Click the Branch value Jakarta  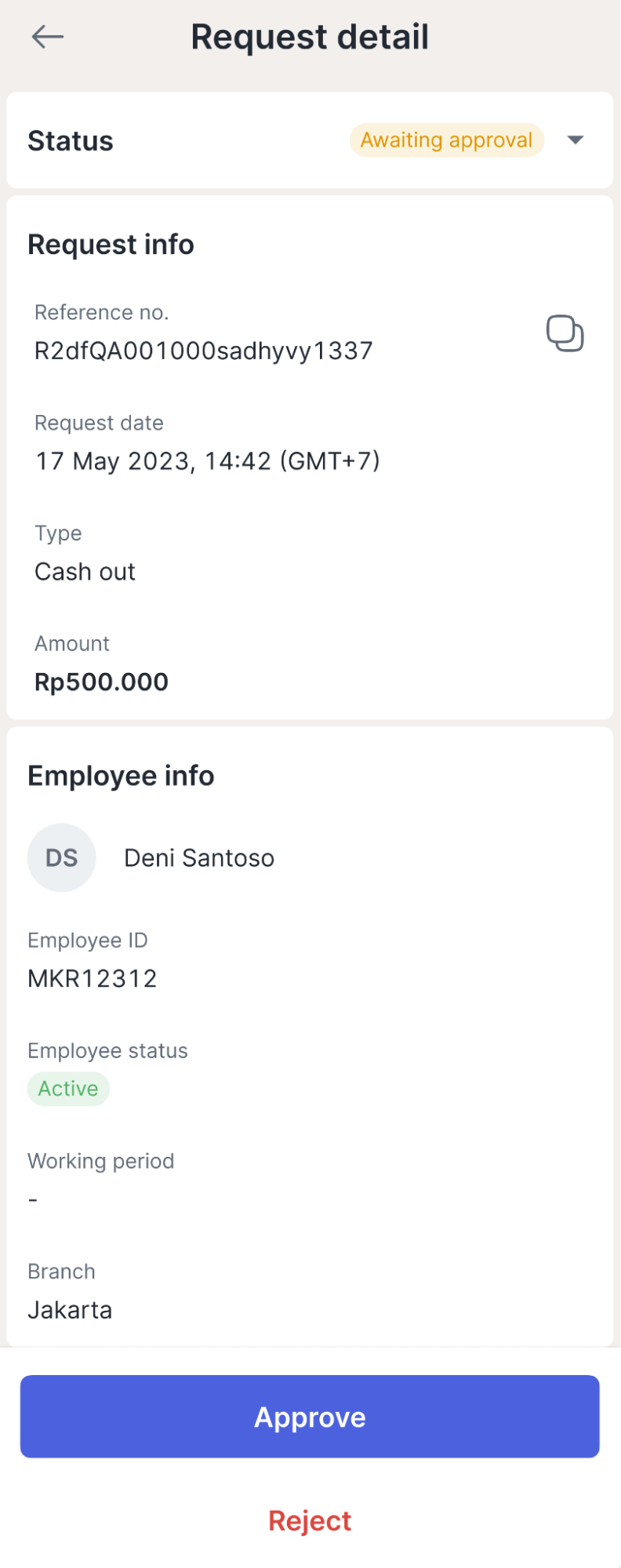coord(70,1308)
